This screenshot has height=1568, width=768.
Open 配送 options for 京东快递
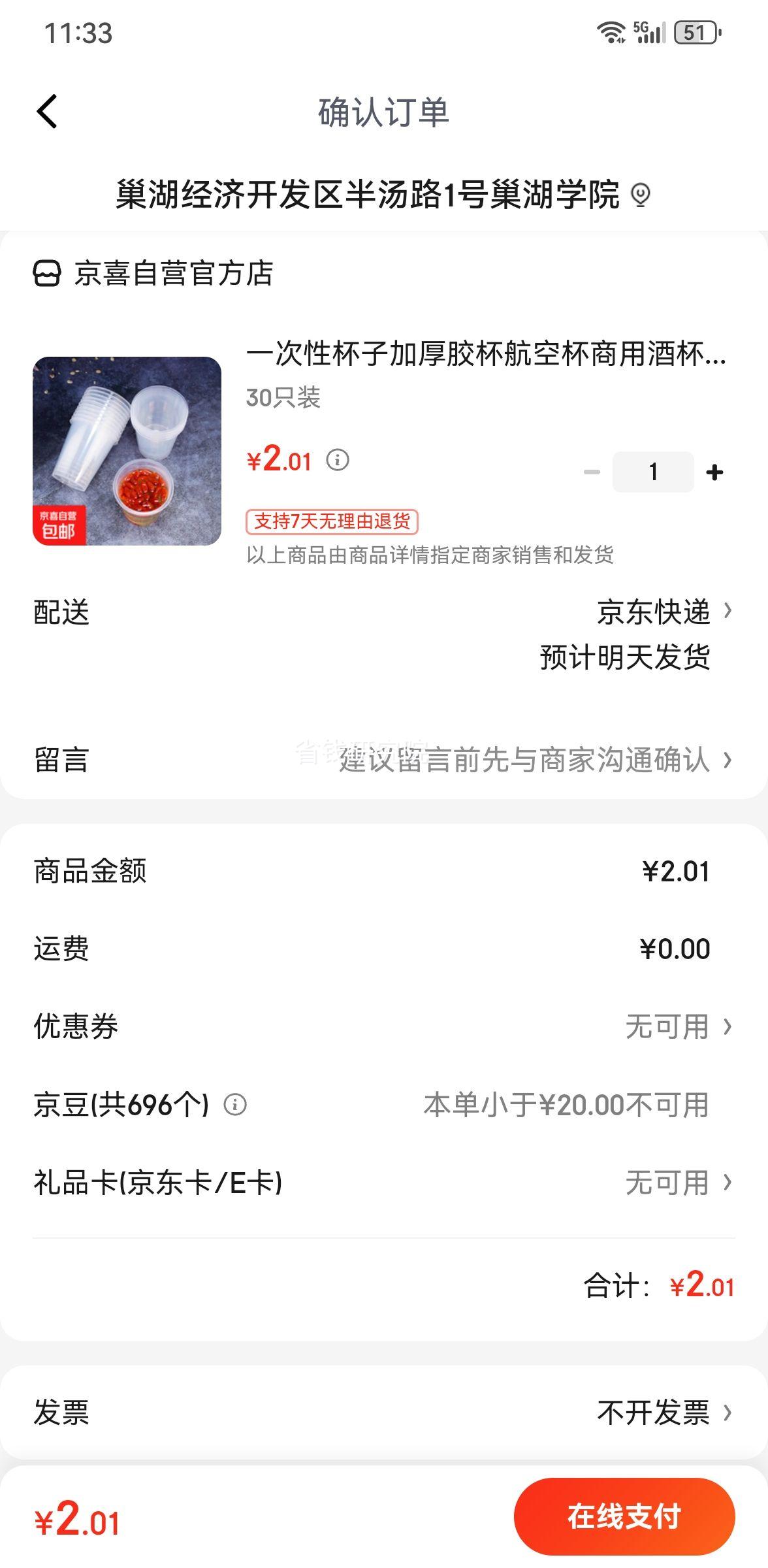pyautogui.click(x=384, y=634)
